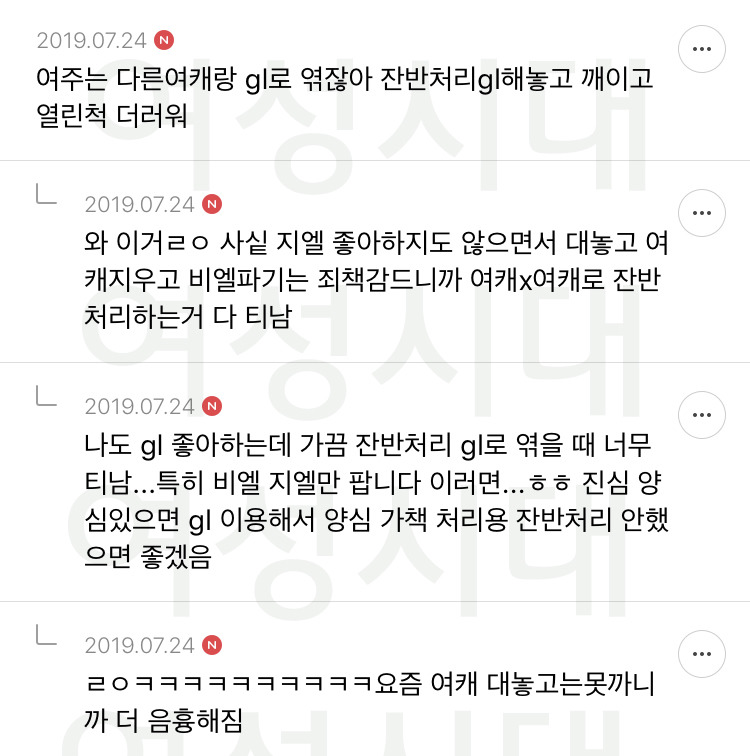
Task: Open options menu on the bottom reply
Action: point(701,654)
